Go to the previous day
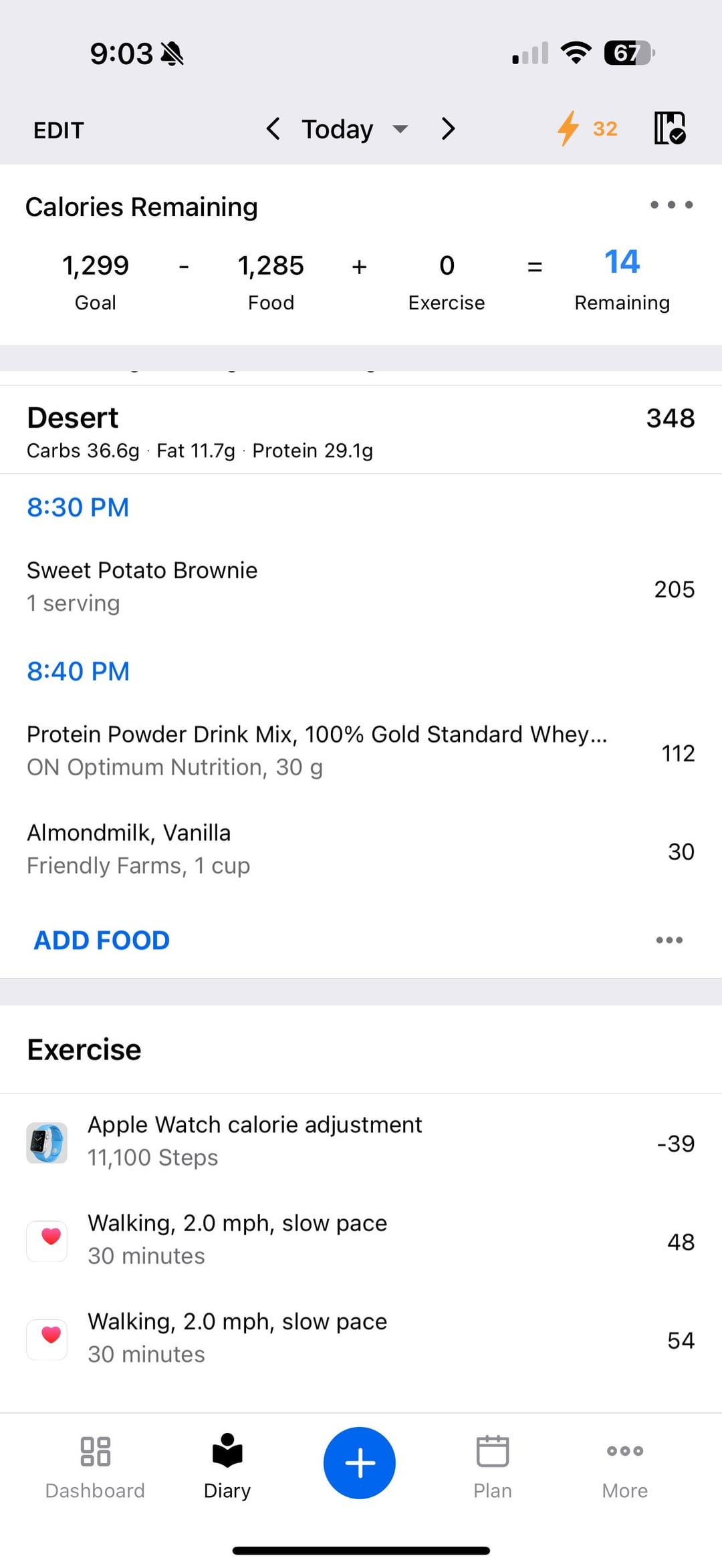The height and width of the screenshot is (1568, 722). pyautogui.click(x=273, y=128)
